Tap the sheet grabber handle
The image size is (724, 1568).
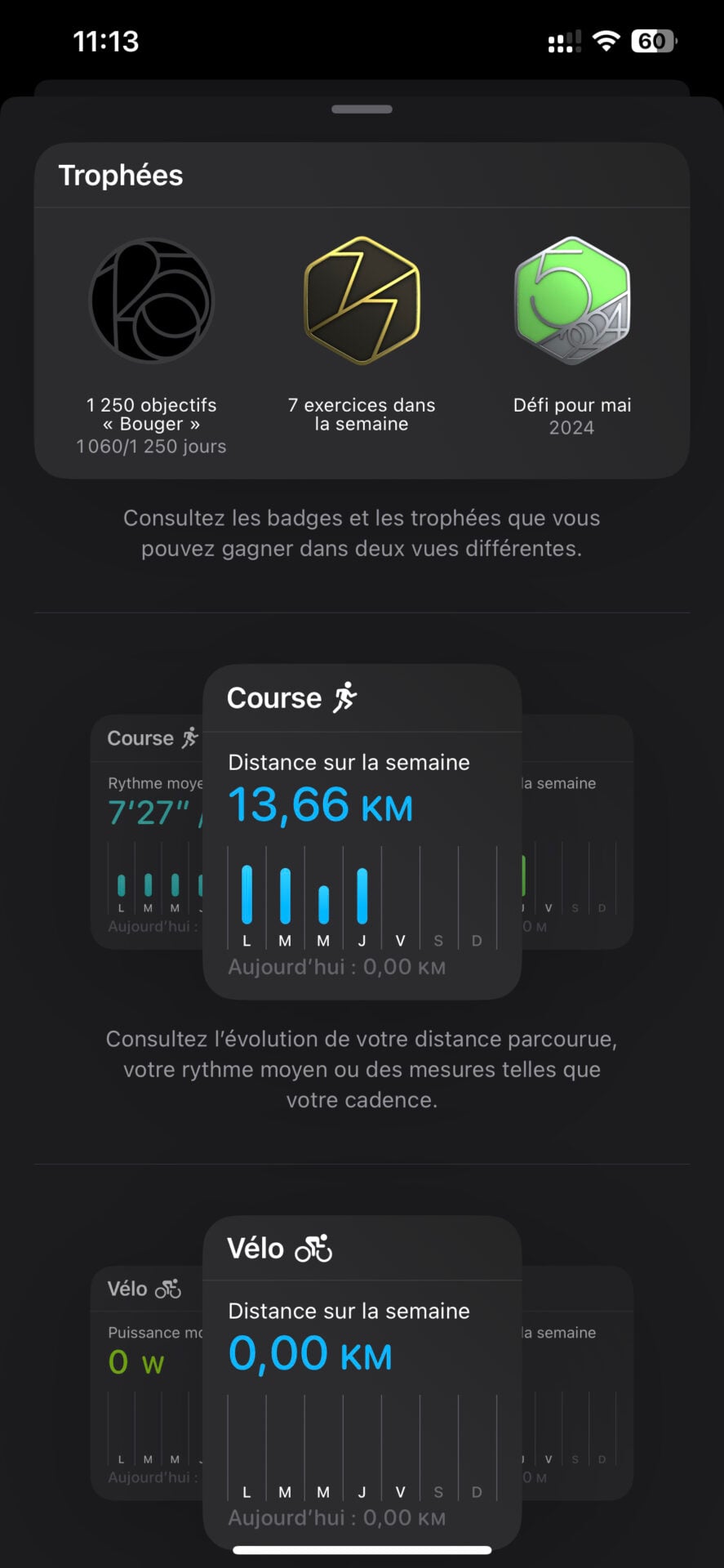click(x=362, y=109)
